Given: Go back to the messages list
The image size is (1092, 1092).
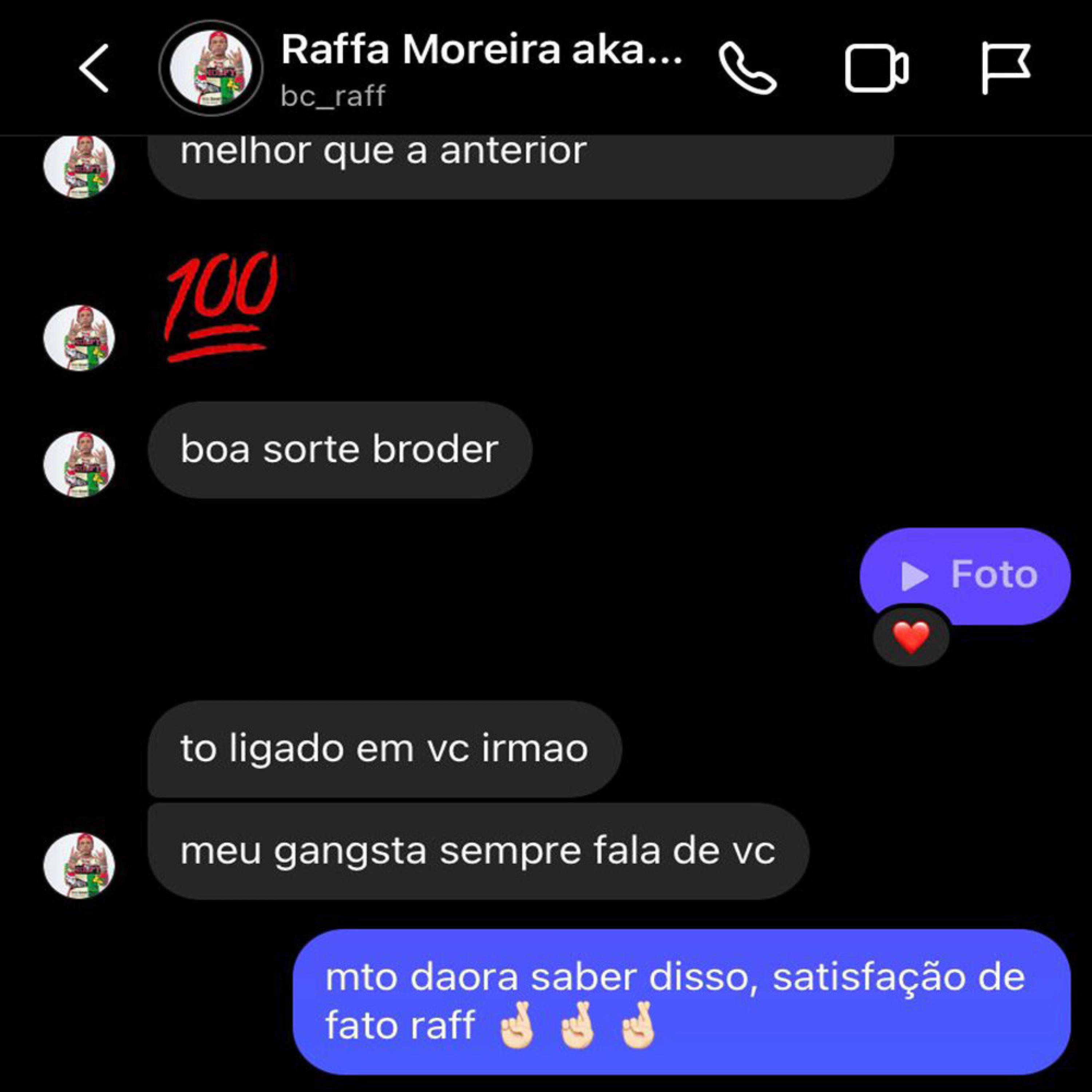Looking at the screenshot, I should 94,68.
